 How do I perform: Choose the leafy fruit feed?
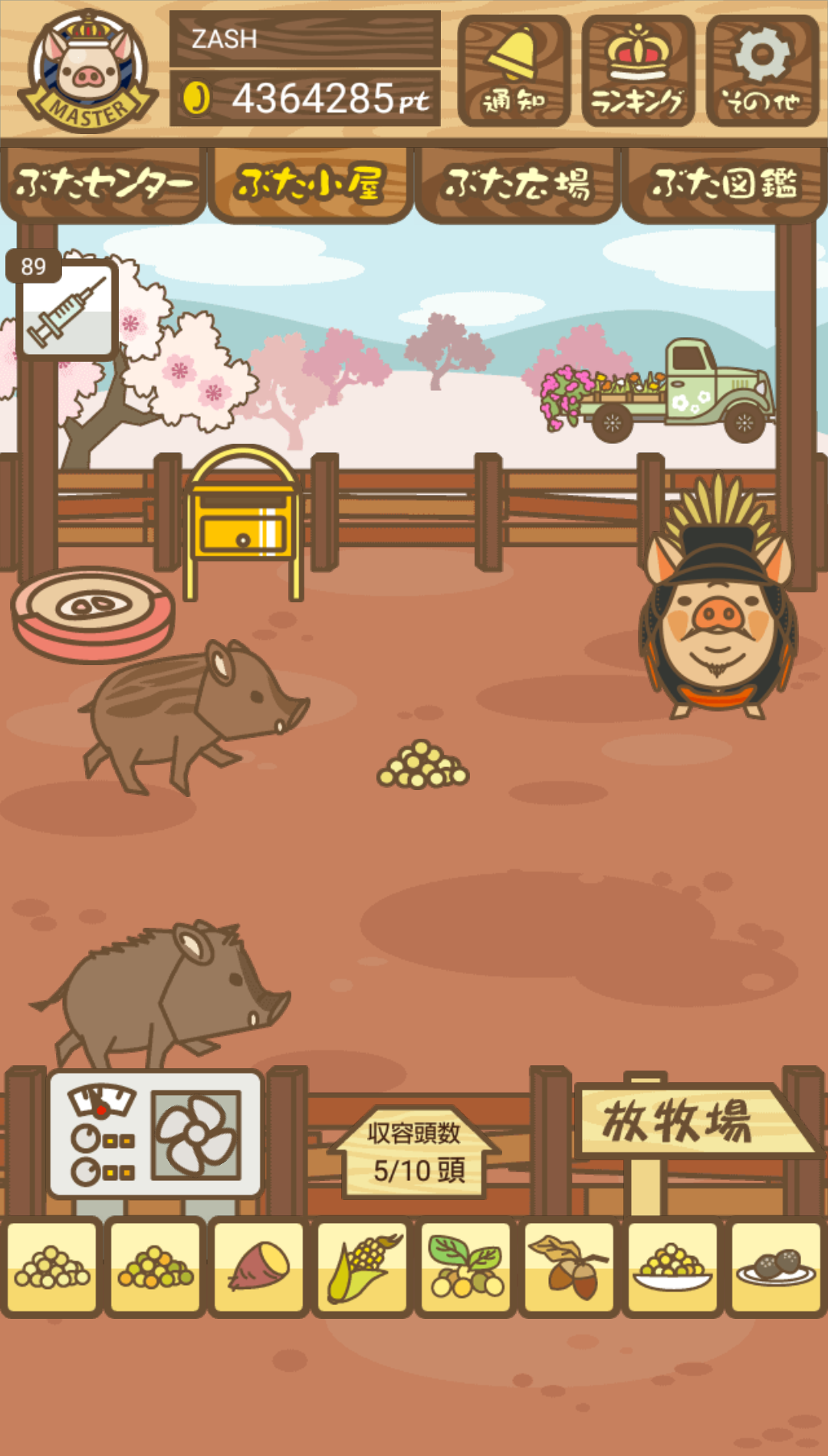(x=465, y=1267)
